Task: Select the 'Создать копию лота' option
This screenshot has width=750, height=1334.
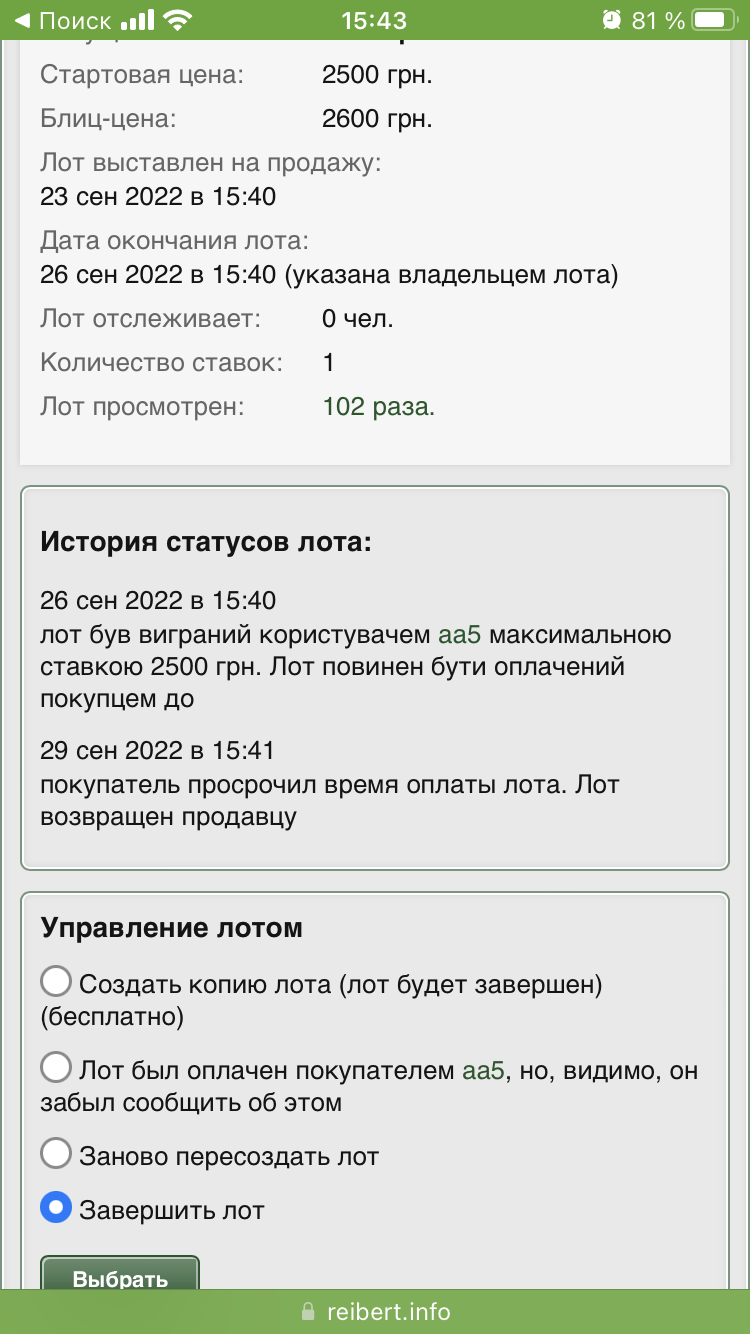Action: [x=56, y=981]
